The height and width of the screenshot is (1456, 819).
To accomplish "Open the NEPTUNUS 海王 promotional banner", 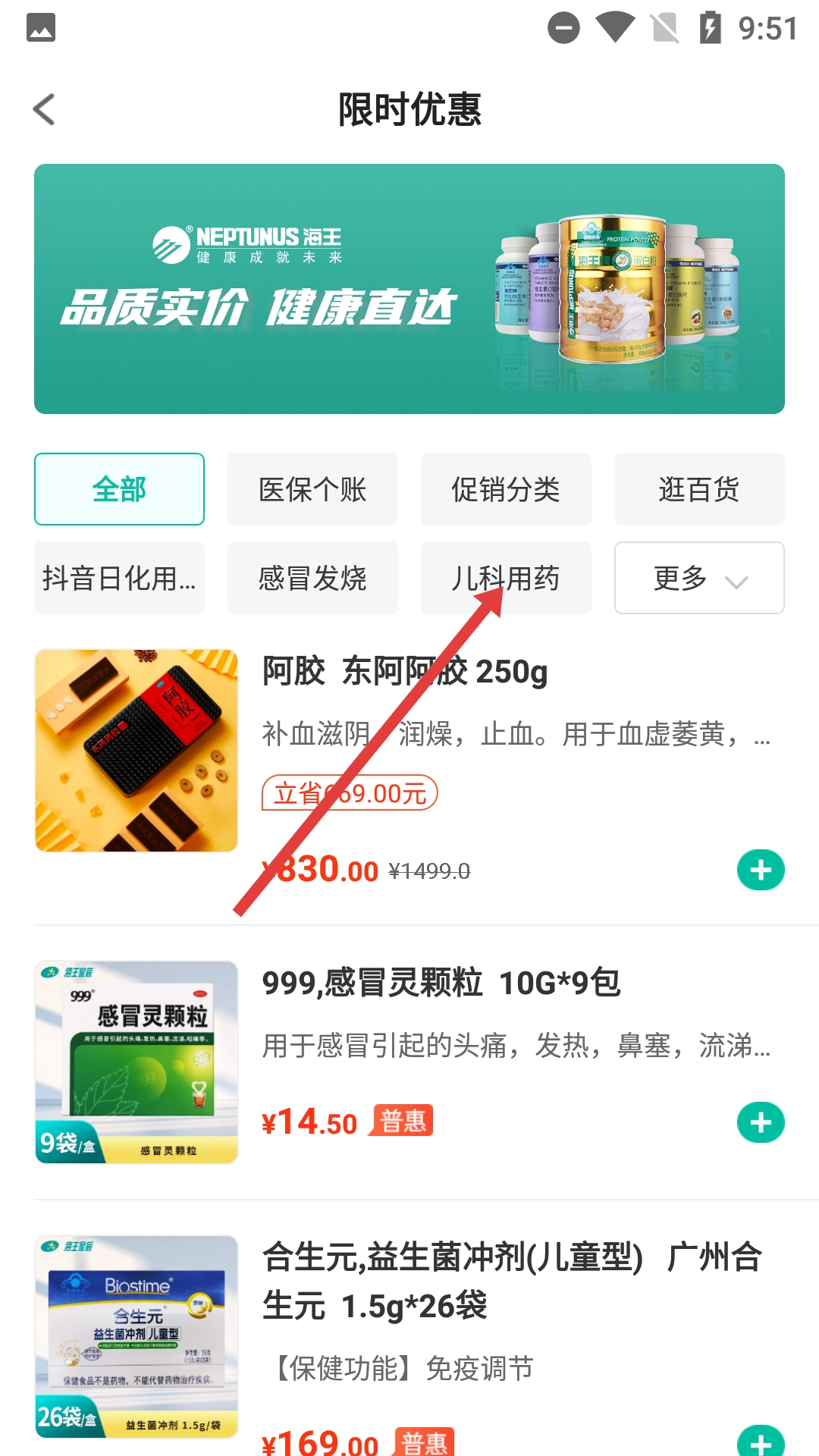I will [409, 288].
